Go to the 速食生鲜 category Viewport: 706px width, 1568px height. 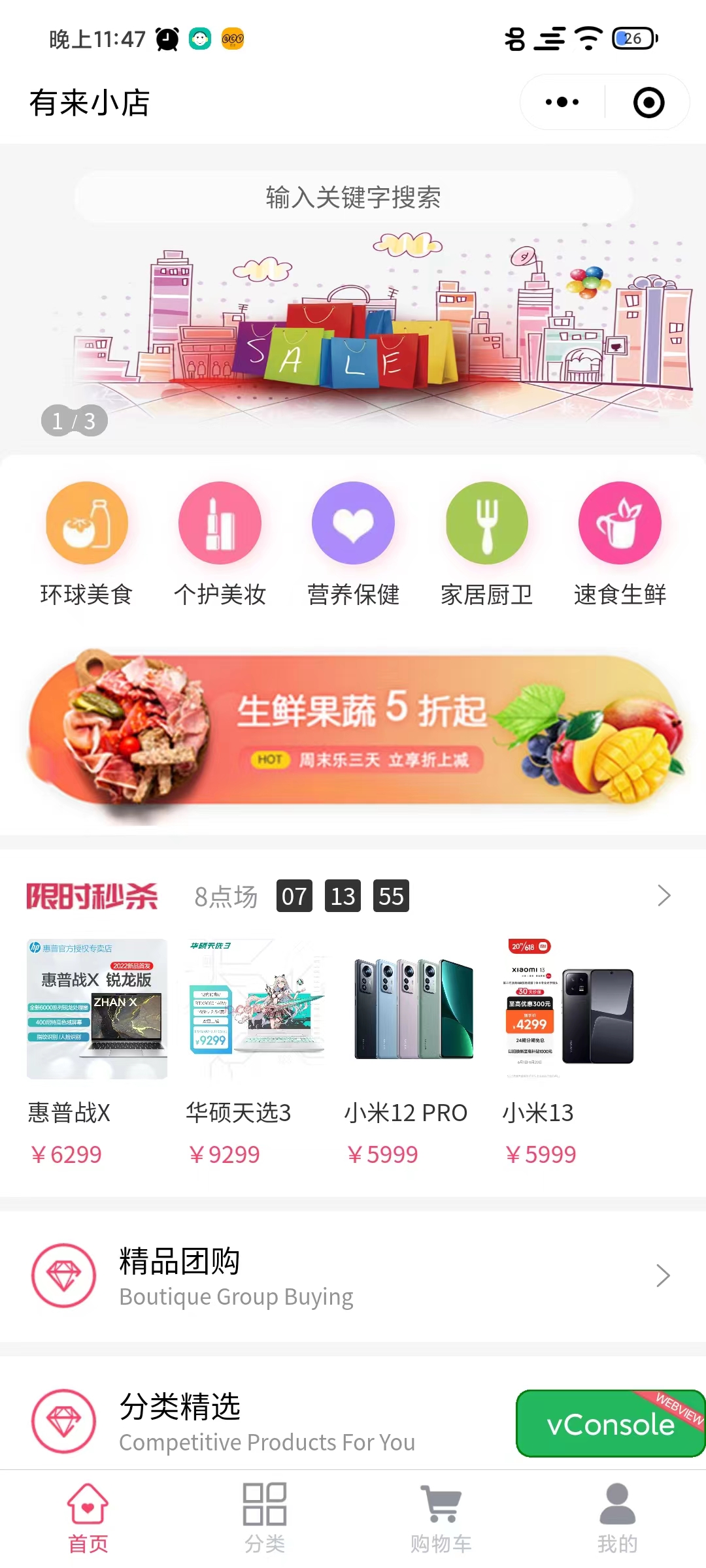(620, 542)
